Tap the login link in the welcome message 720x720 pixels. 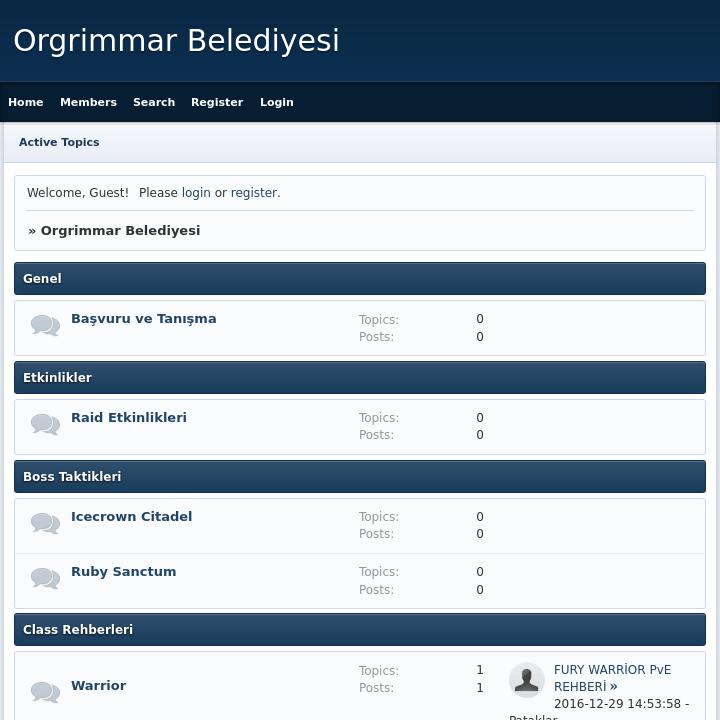pyautogui.click(x=196, y=193)
